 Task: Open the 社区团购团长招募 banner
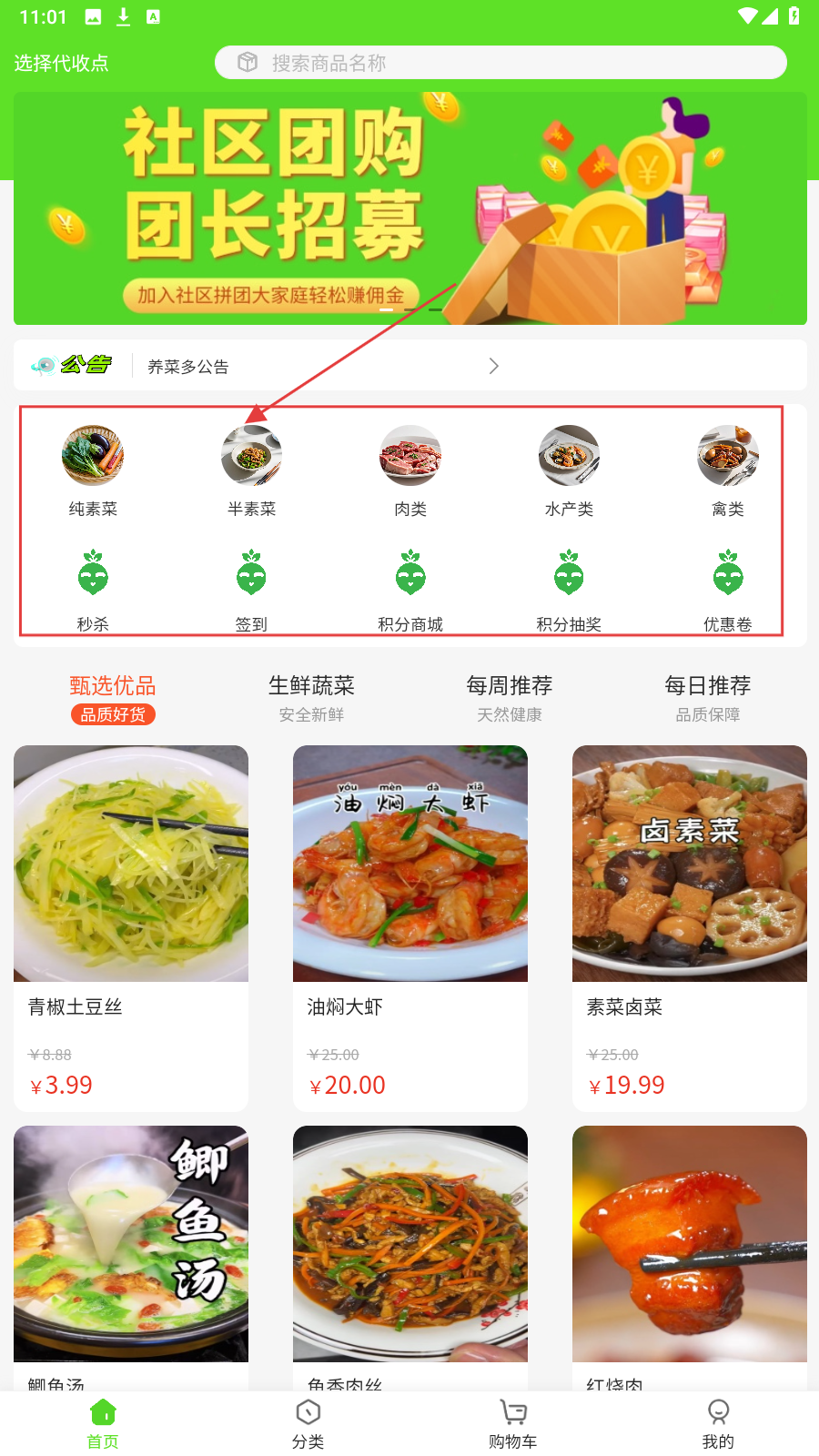(409, 208)
